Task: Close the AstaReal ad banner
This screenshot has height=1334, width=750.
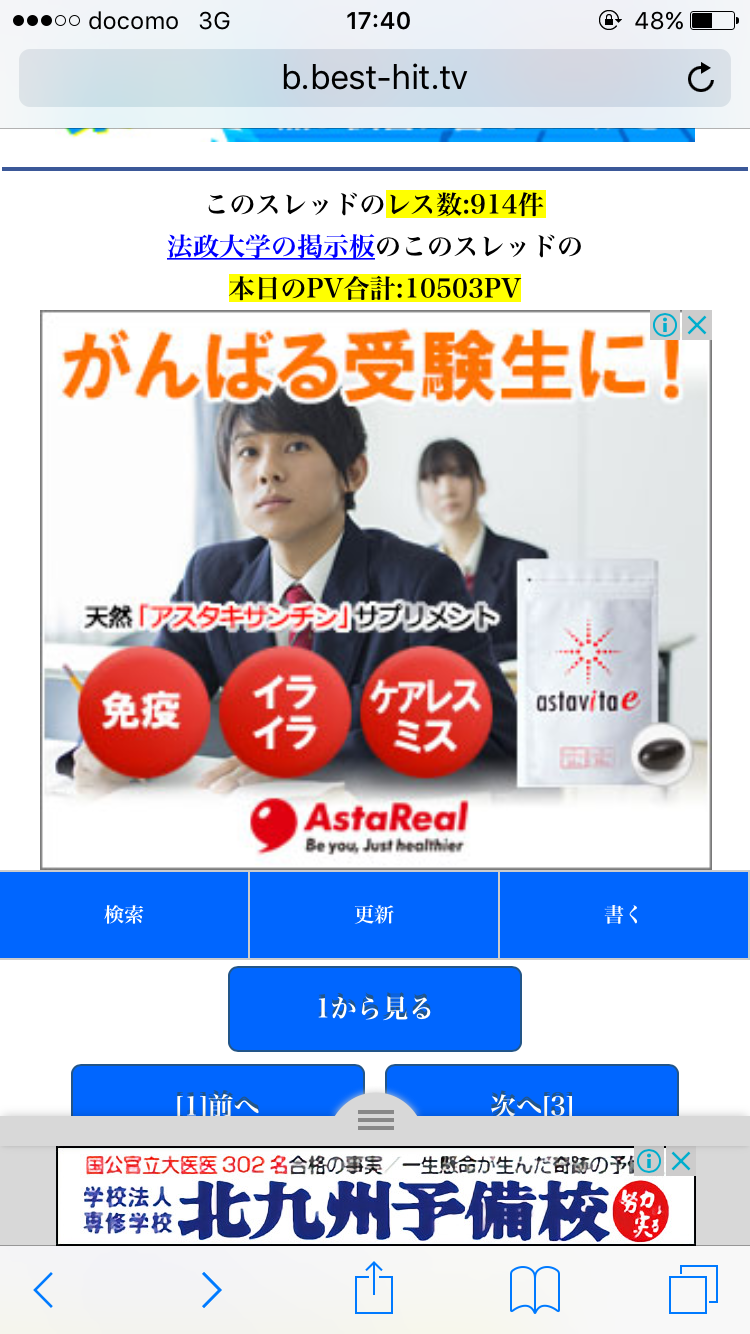Action: tap(697, 325)
